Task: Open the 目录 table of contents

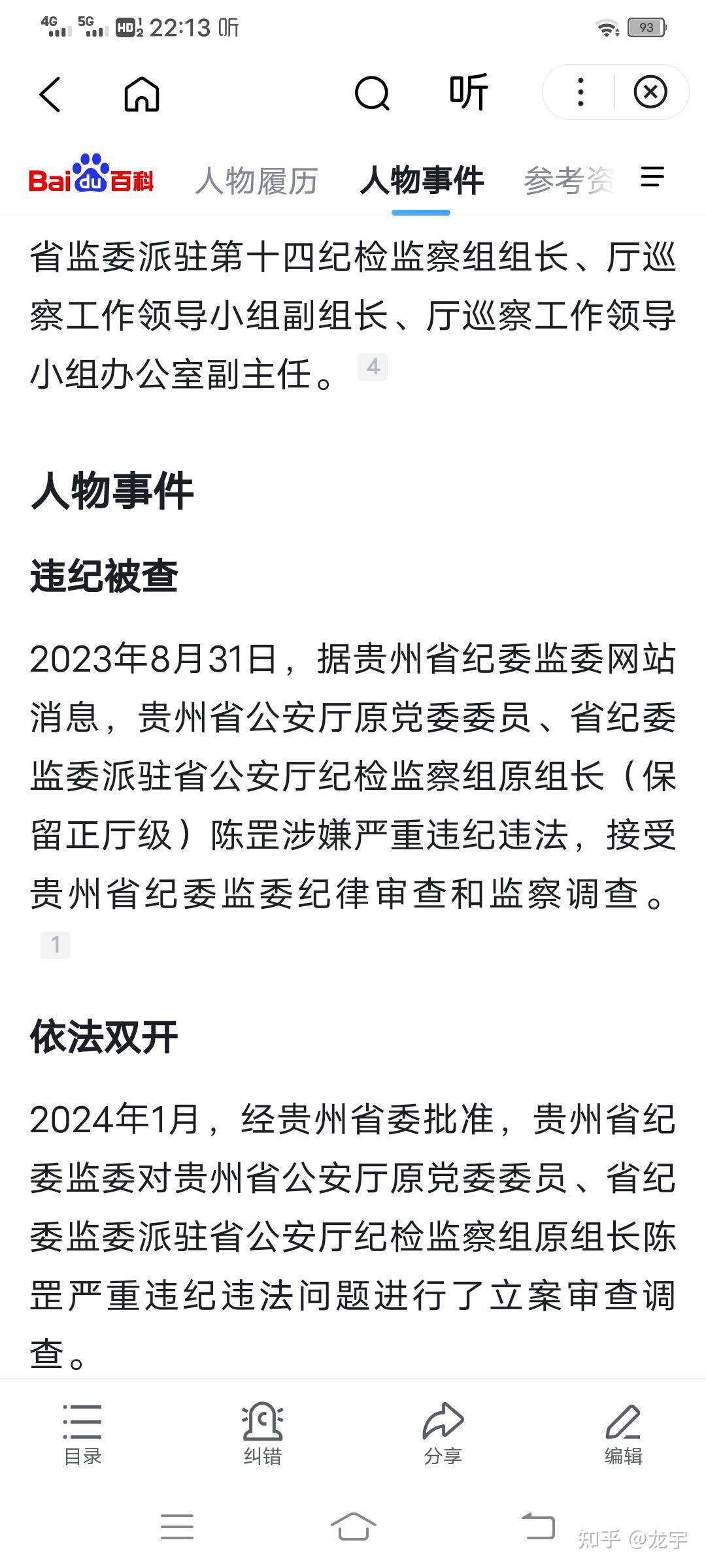Action: (x=82, y=1434)
